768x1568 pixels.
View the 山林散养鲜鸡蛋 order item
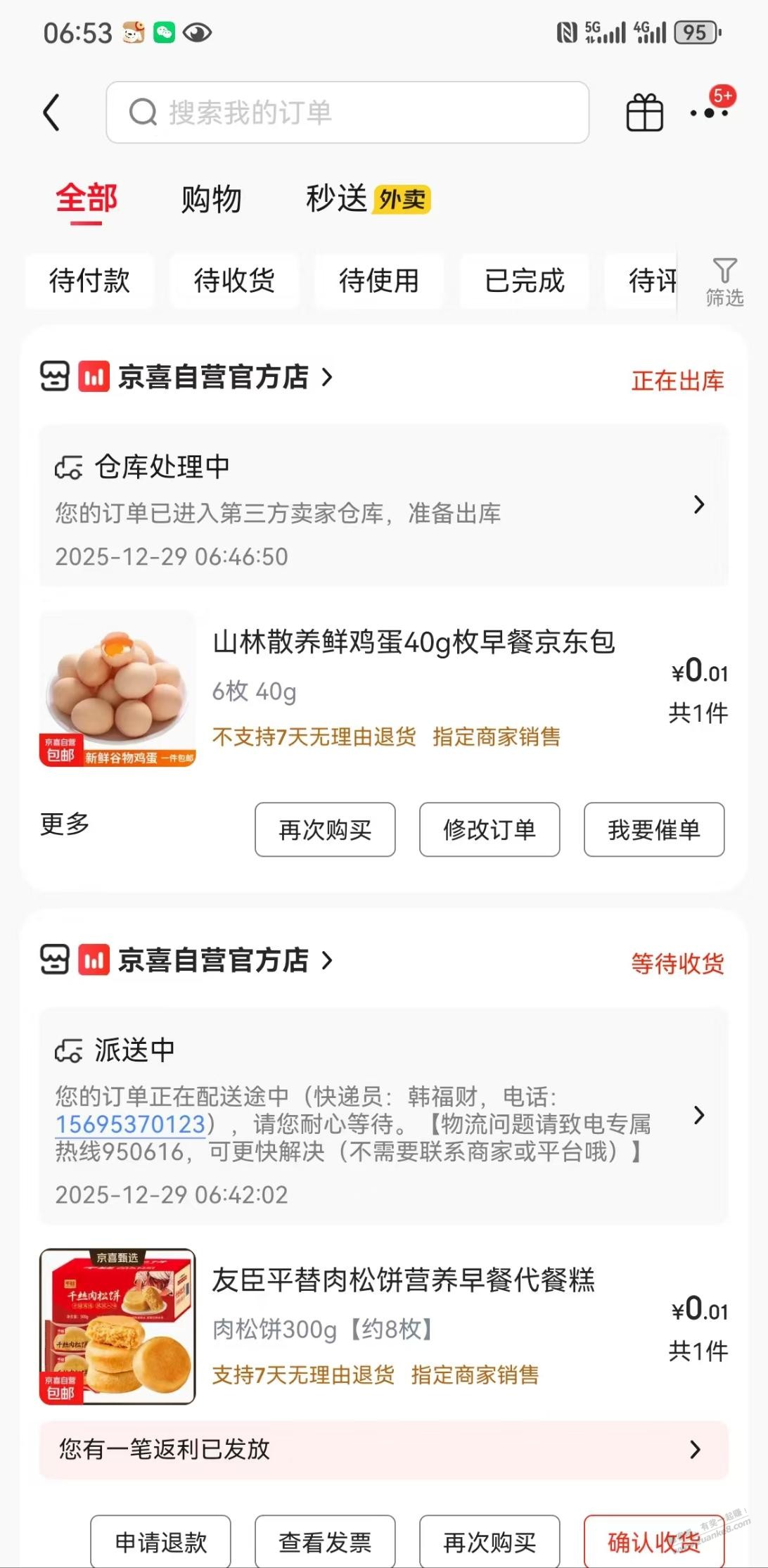click(x=414, y=642)
